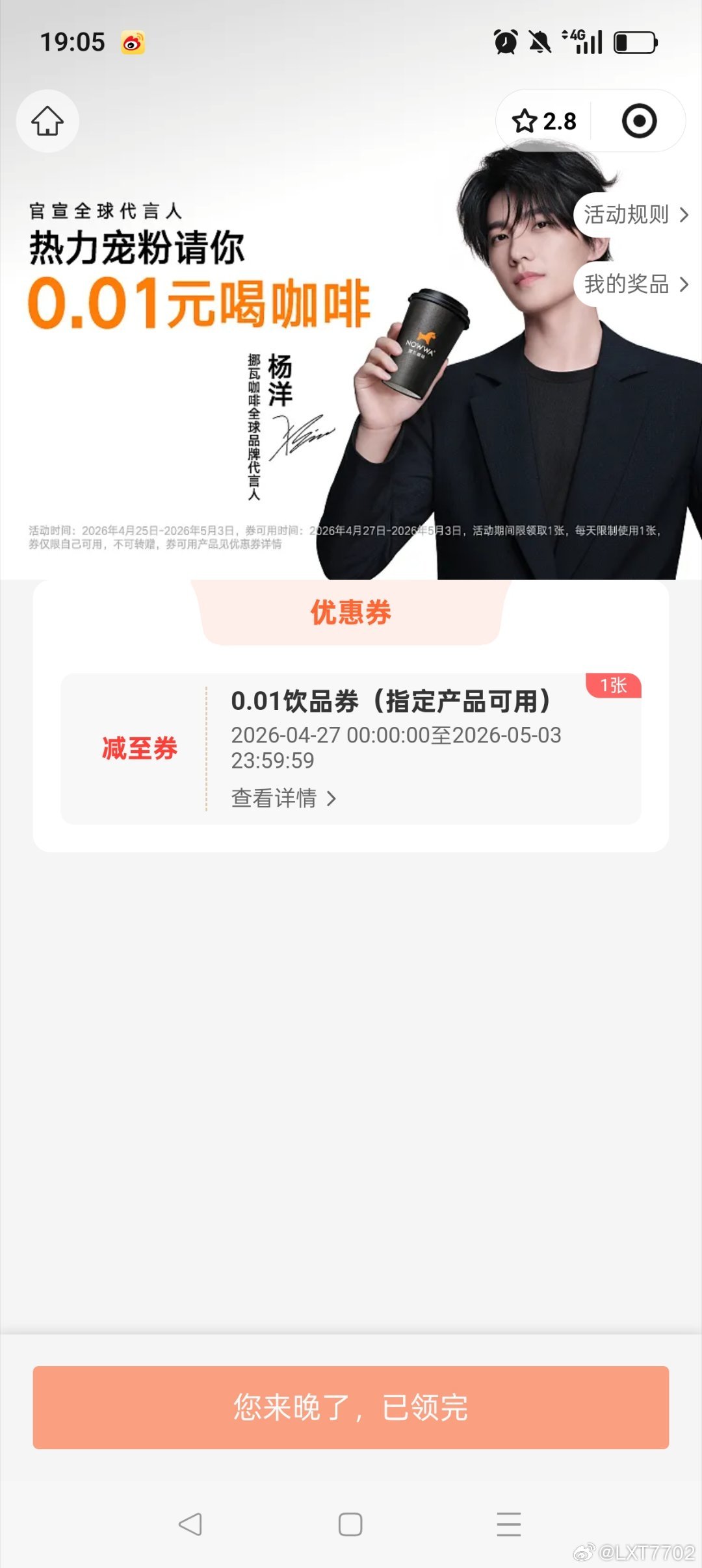Open recent apps from the navigation bar
This screenshot has height=1568, width=702.
click(x=508, y=1524)
